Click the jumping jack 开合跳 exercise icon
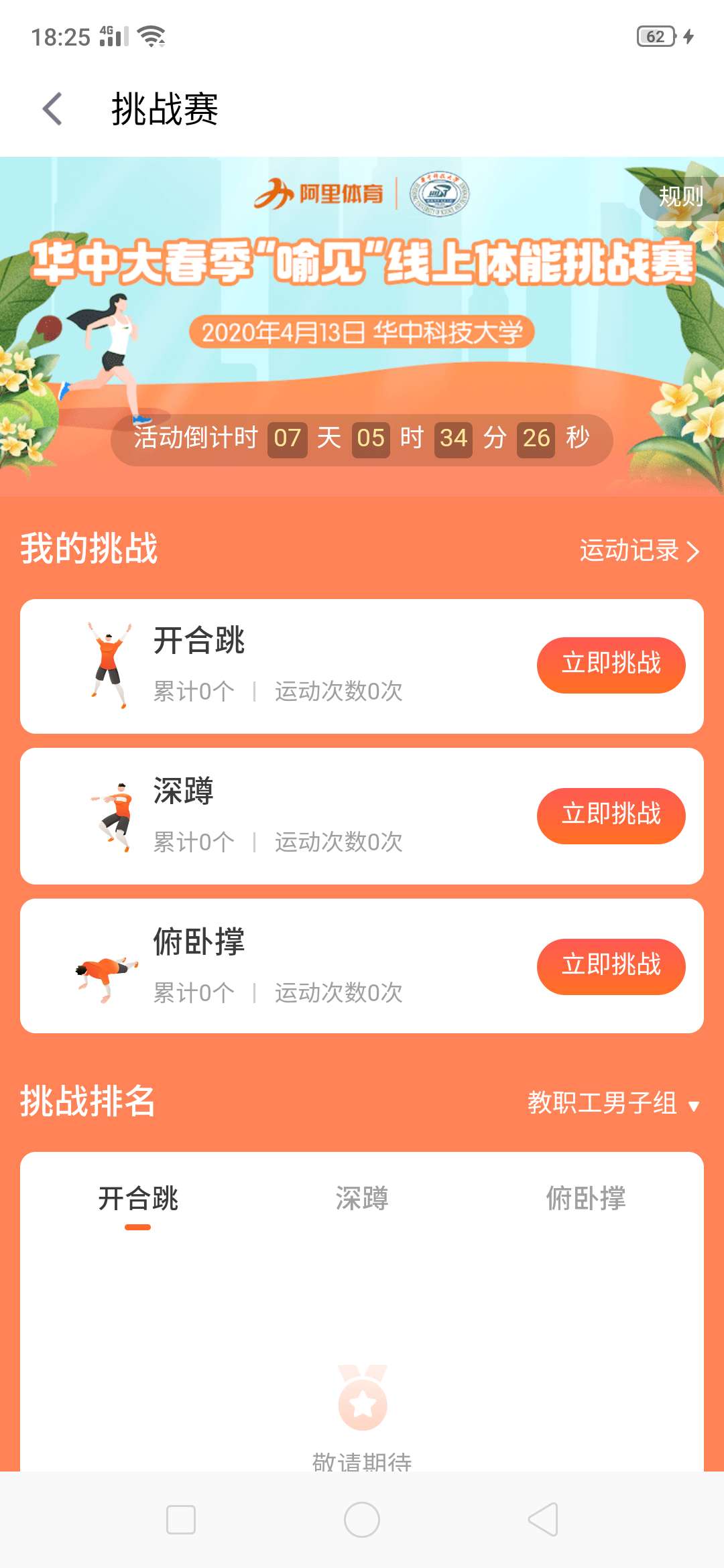Viewport: 724px width, 1568px height. coord(107,663)
